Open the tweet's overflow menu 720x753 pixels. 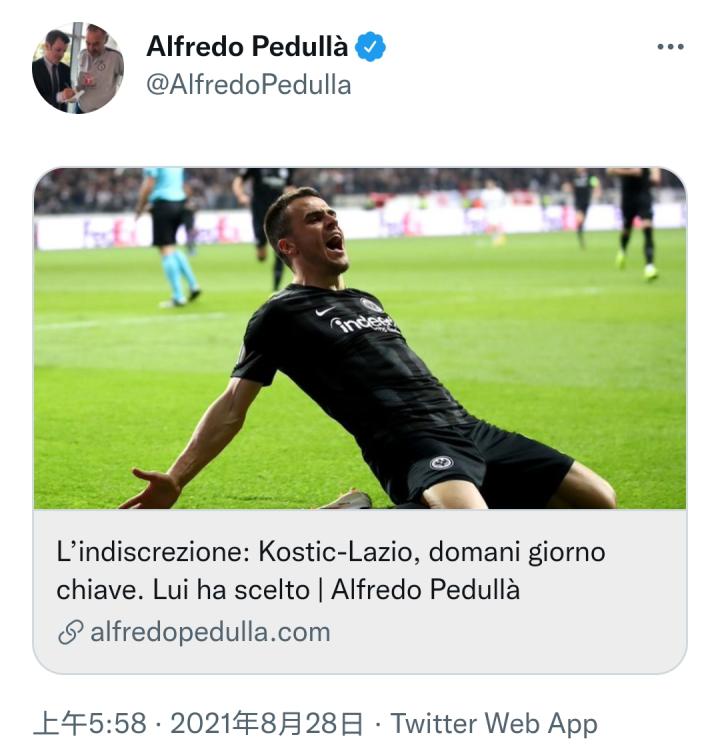(670, 47)
